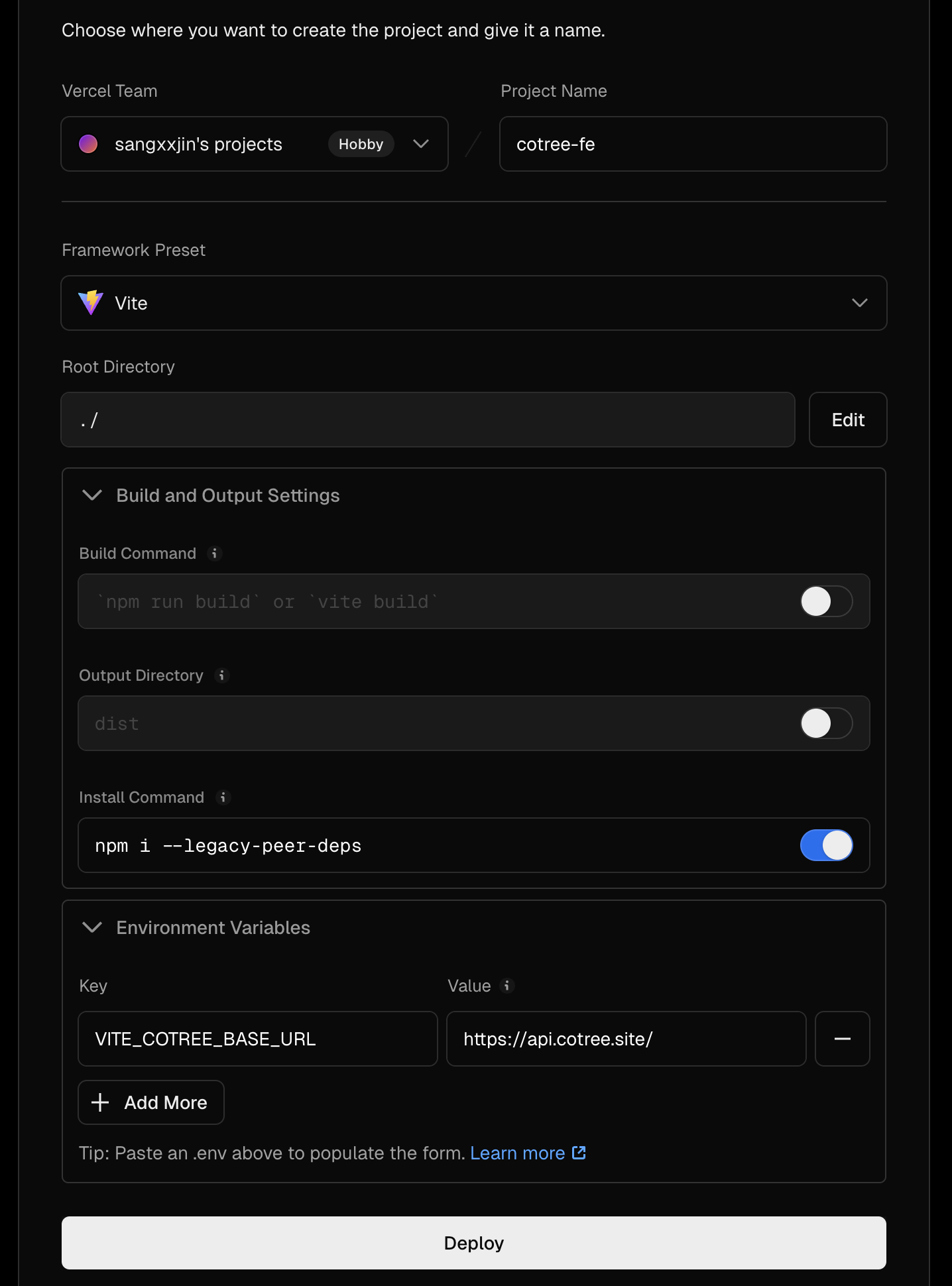Viewport: 952px width, 1286px height.
Task: Enable the Output Directory override toggle
Action: [x=826, y=723]
